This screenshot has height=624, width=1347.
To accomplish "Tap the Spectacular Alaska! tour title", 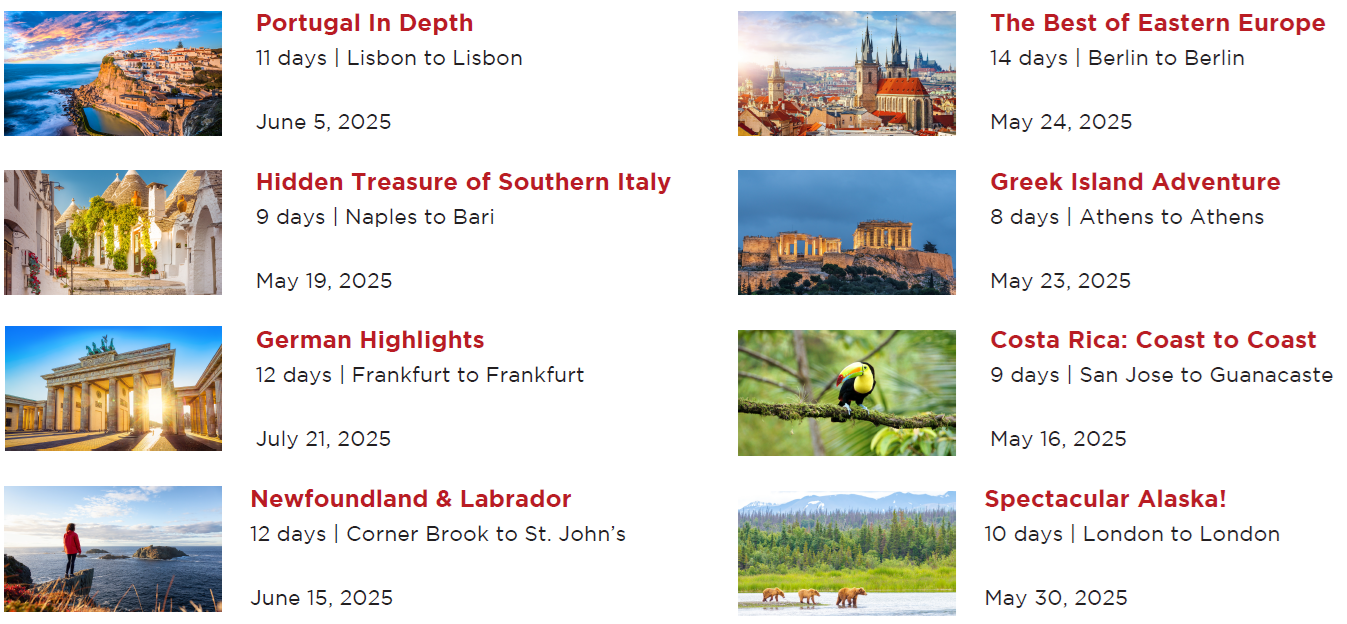I will click(x=1105, y=499).
